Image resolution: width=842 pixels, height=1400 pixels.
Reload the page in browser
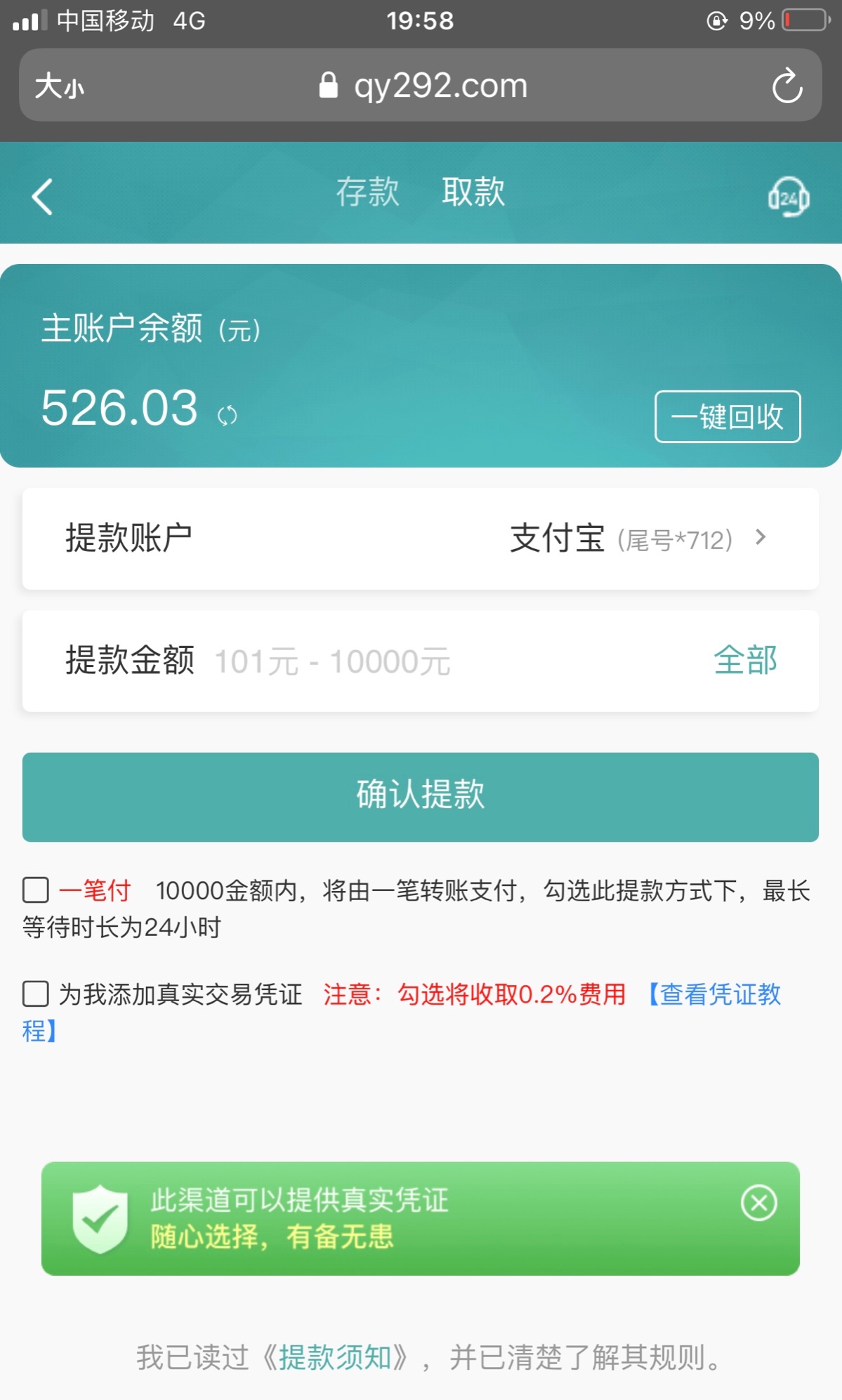pyautogui.click(x=787, y=86)
